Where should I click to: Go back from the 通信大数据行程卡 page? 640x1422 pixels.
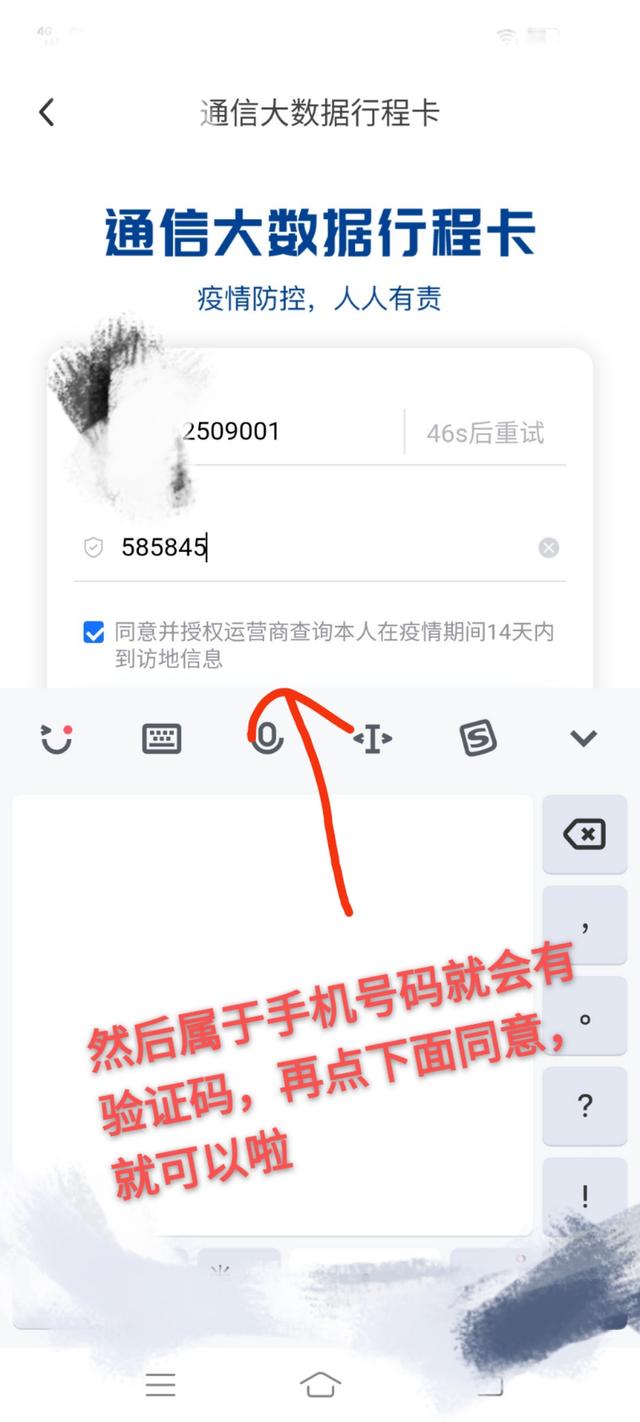pyautogui.click(x=46, y=112)
